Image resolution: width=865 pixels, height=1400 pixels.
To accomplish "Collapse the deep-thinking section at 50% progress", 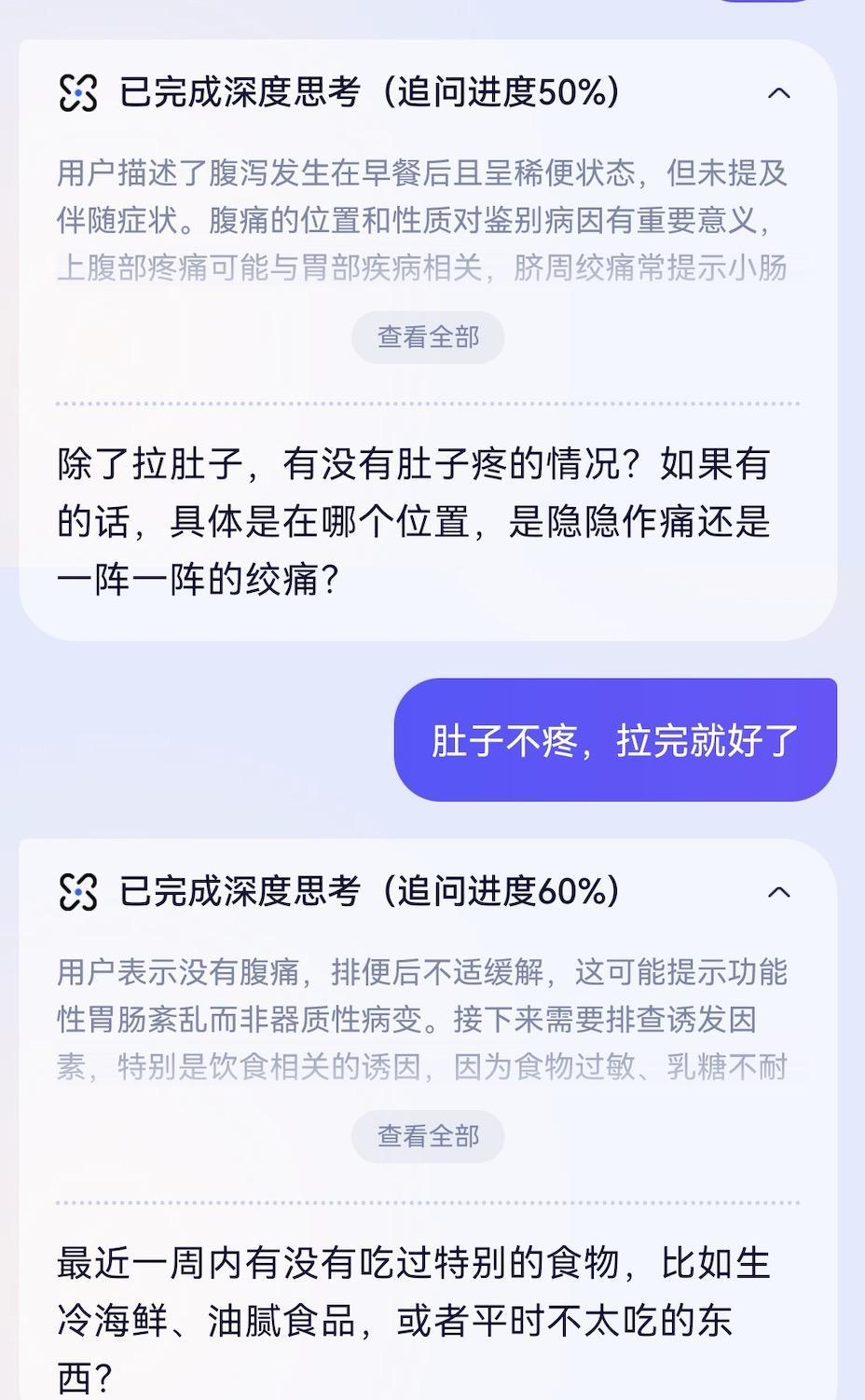I will (x=778, y=93).
